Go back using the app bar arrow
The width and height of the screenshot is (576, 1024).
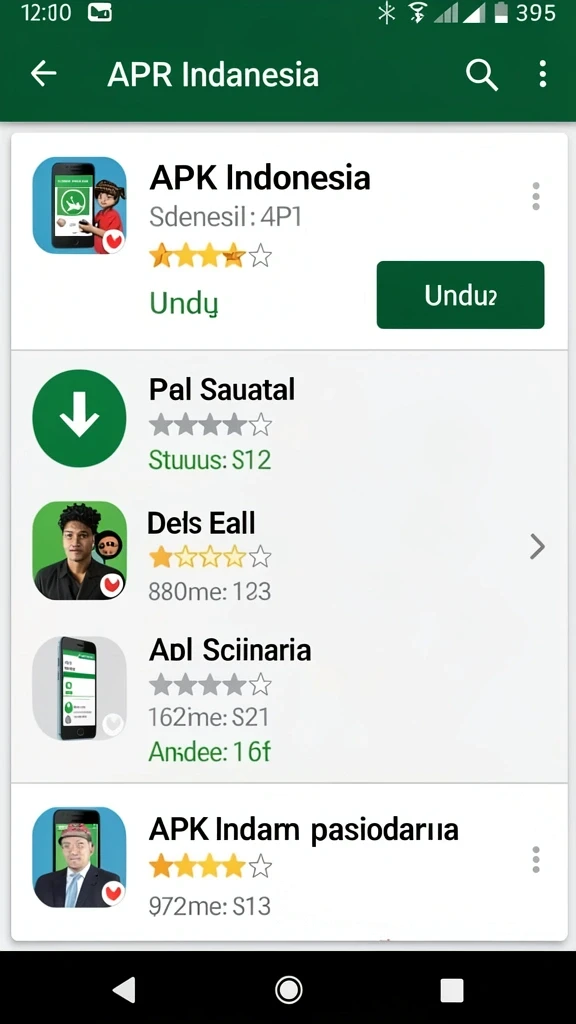[44, 74]
